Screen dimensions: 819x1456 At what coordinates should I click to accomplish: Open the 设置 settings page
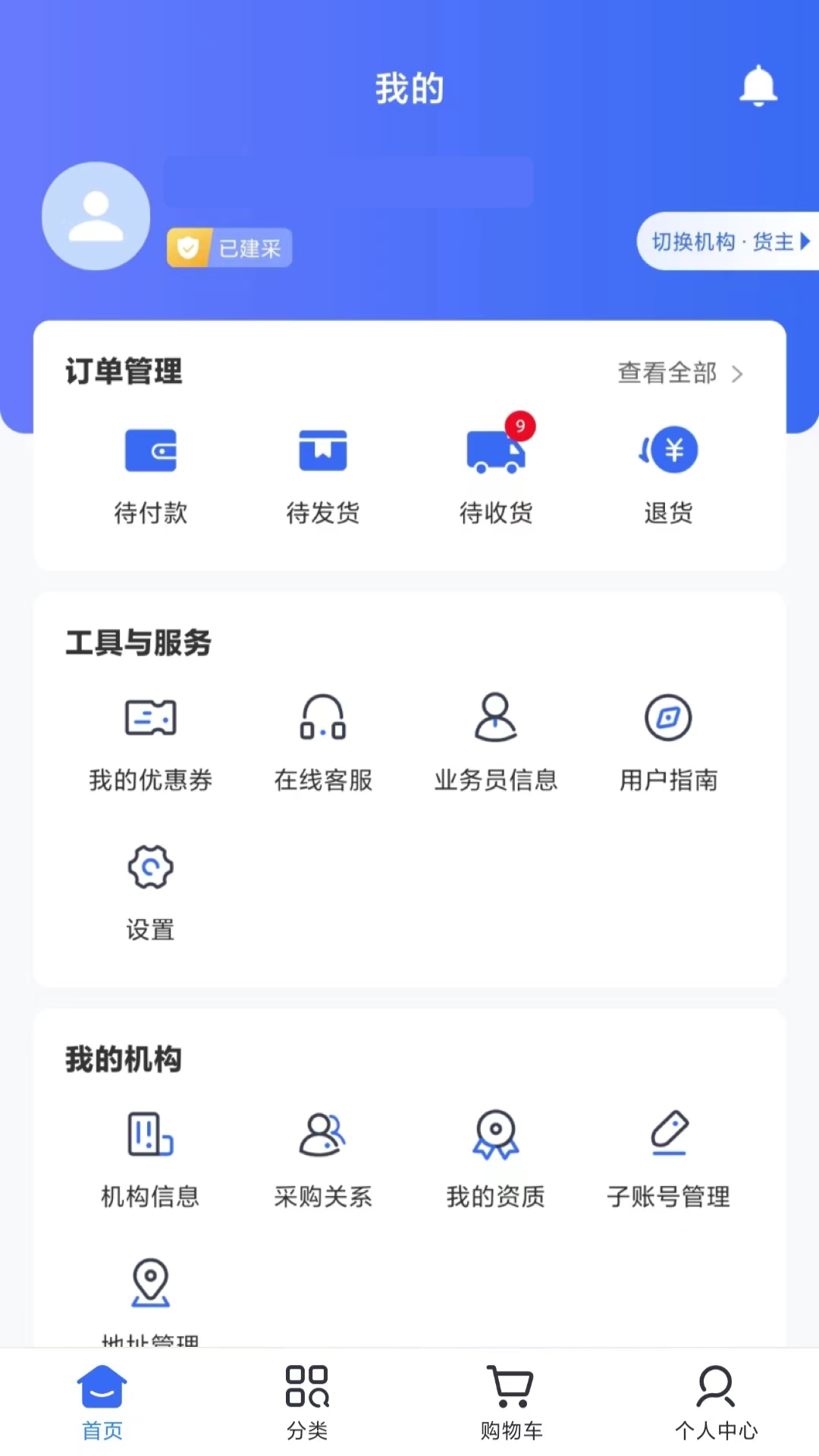[x=151, y=891]
